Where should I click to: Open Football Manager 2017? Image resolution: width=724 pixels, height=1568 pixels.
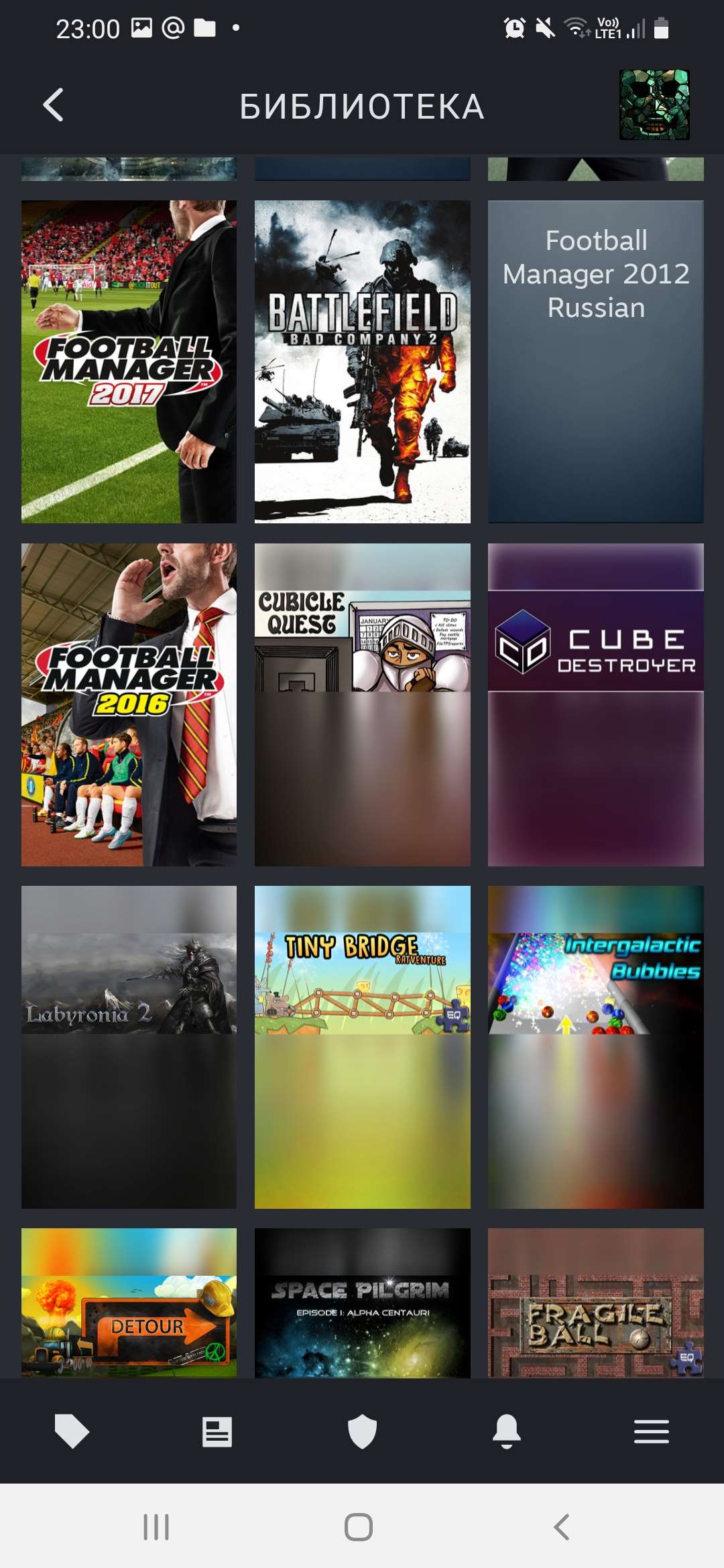point(129,362)
